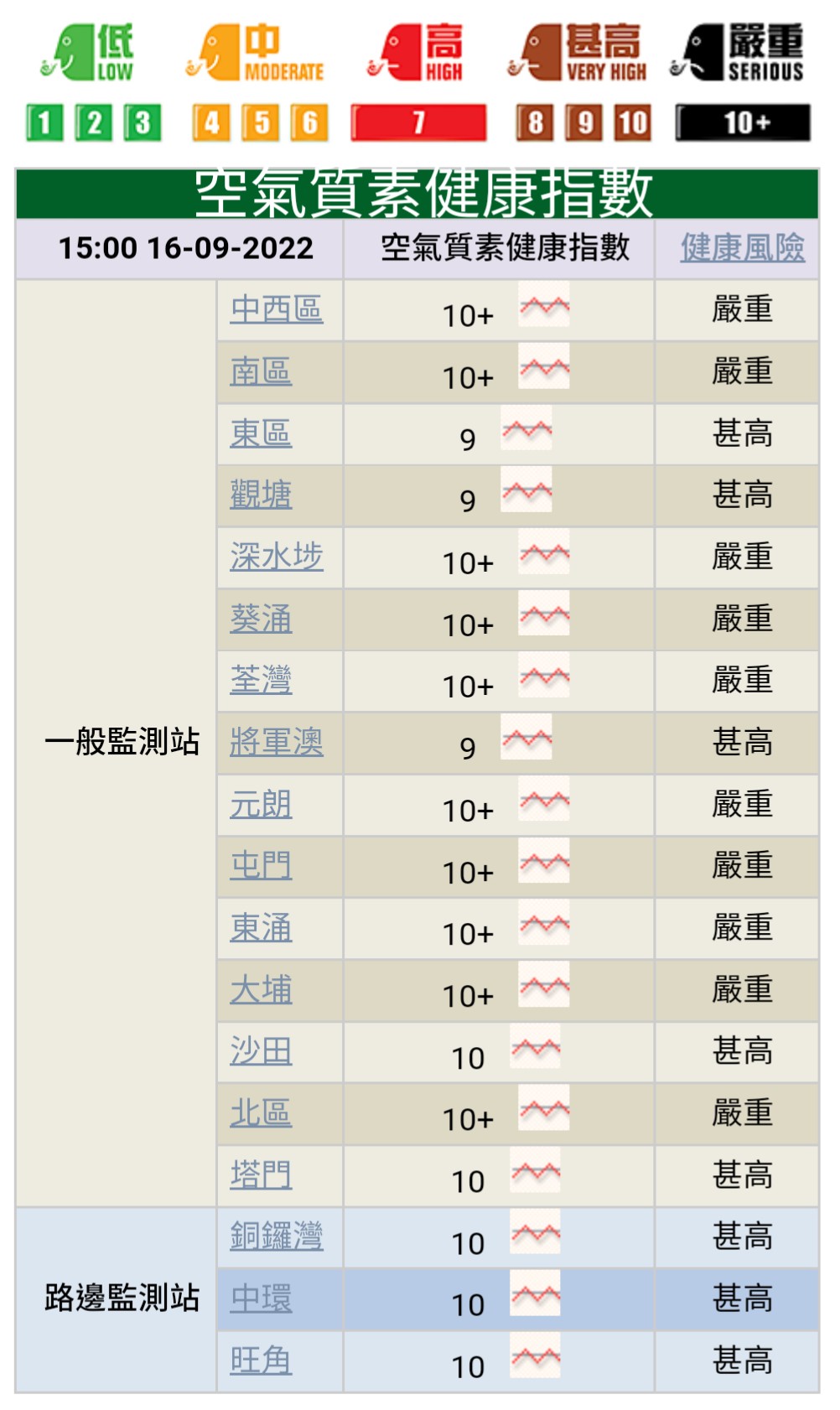The width and height of the screenshot is (840, 1410).
Task: View 大埔 station details
Action: click(x=261, y=990)
